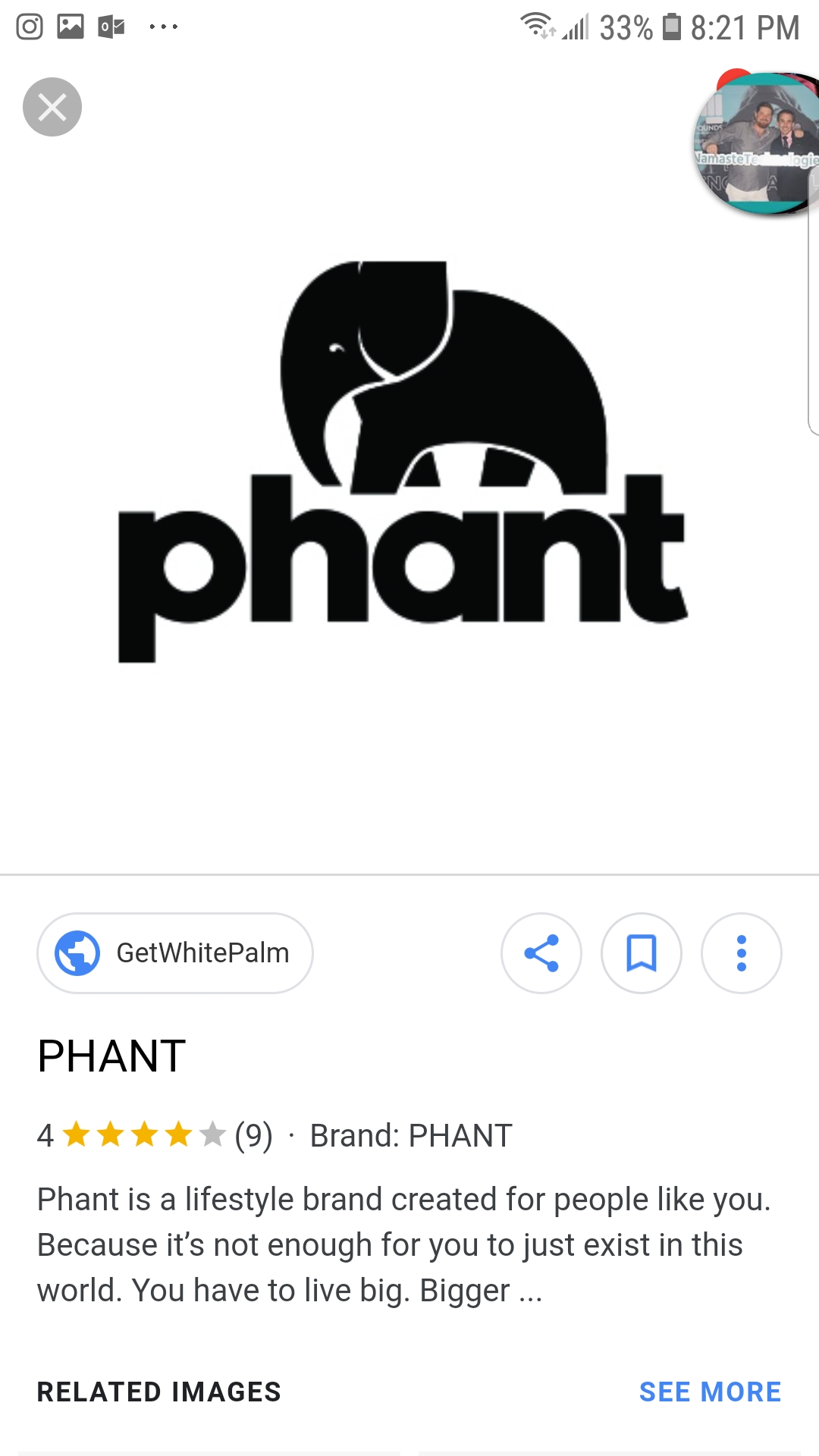Close the PHANT image viewer

[x=52, y=107]
